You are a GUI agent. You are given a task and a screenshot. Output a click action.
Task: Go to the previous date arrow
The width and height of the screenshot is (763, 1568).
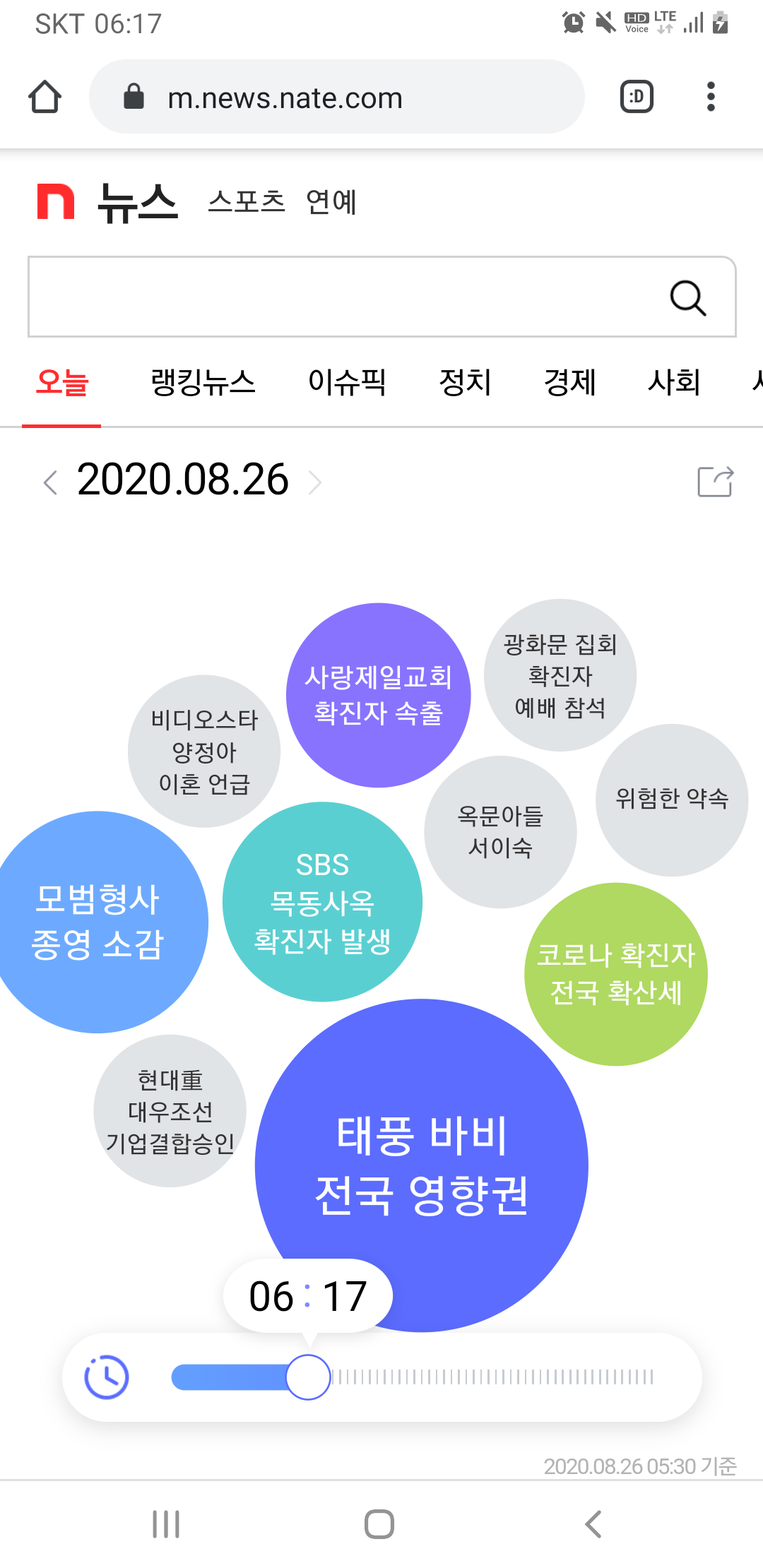tap(50, 482)
